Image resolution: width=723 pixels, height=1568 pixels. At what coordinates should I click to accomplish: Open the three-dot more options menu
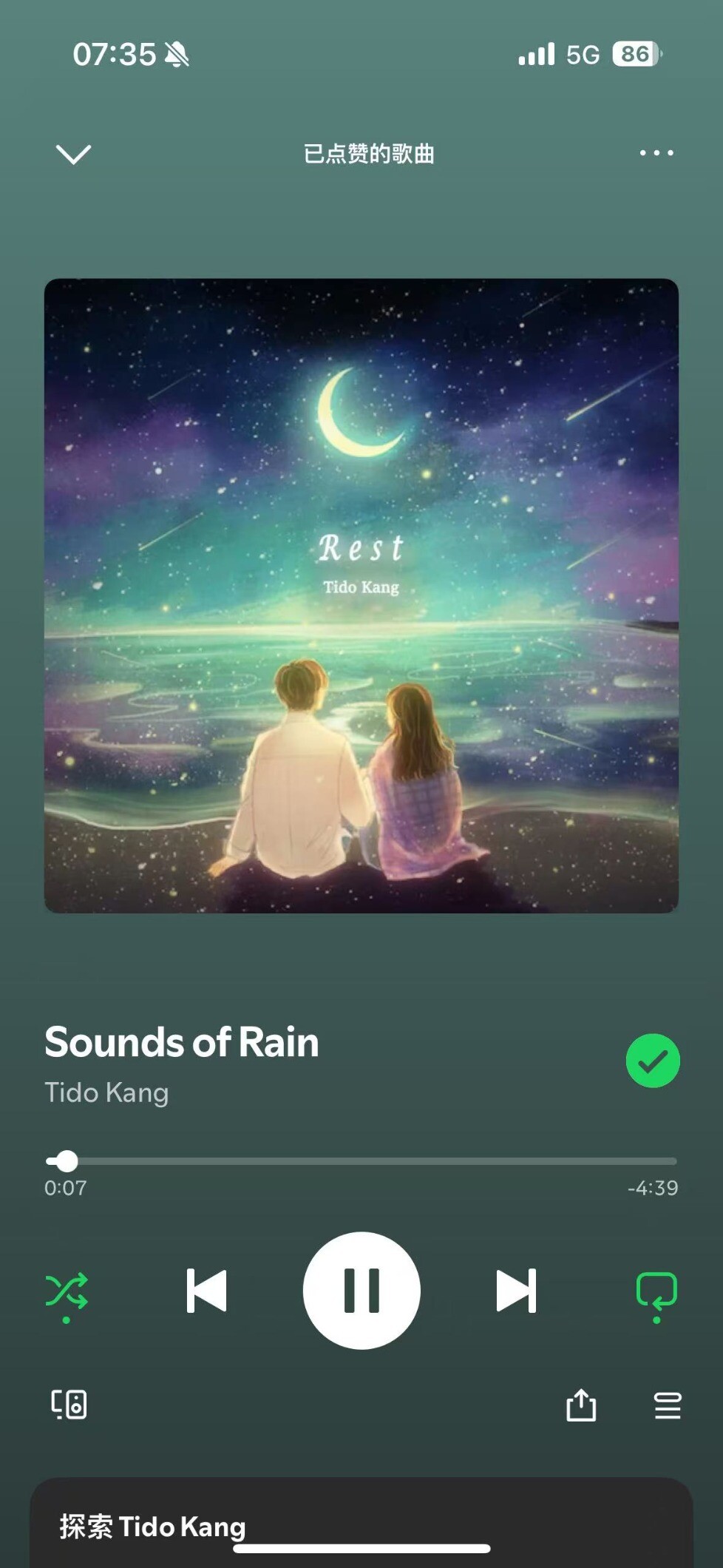point(656,153)
